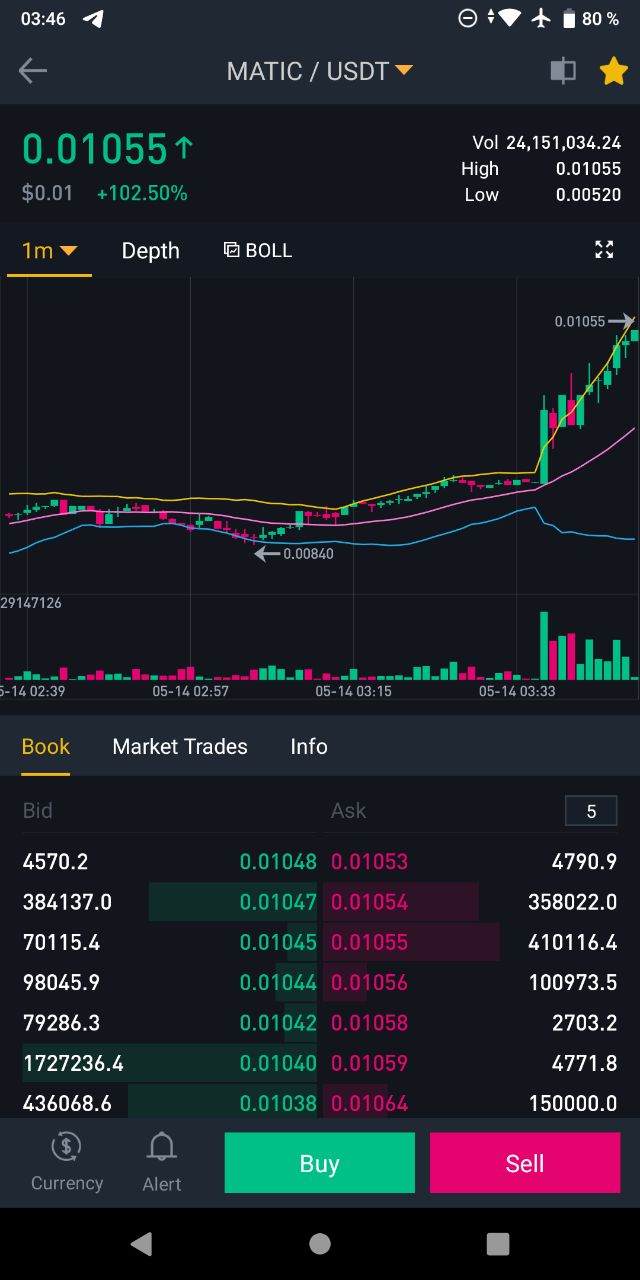Go to the system home screen
The image size is (640, 1280).
[320, 1243]
